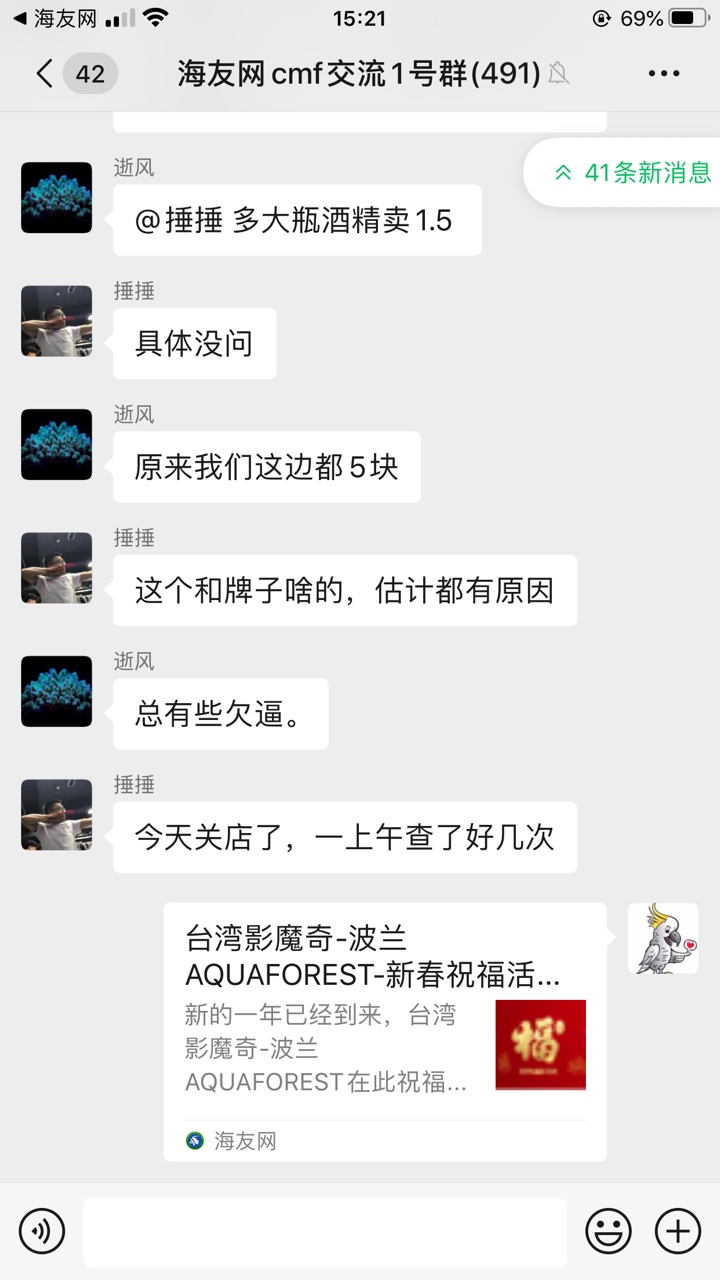Viewport: 720px width, 1280px height.
Task: Open the plus attachments menu
Action: [x=677, y=1231]
